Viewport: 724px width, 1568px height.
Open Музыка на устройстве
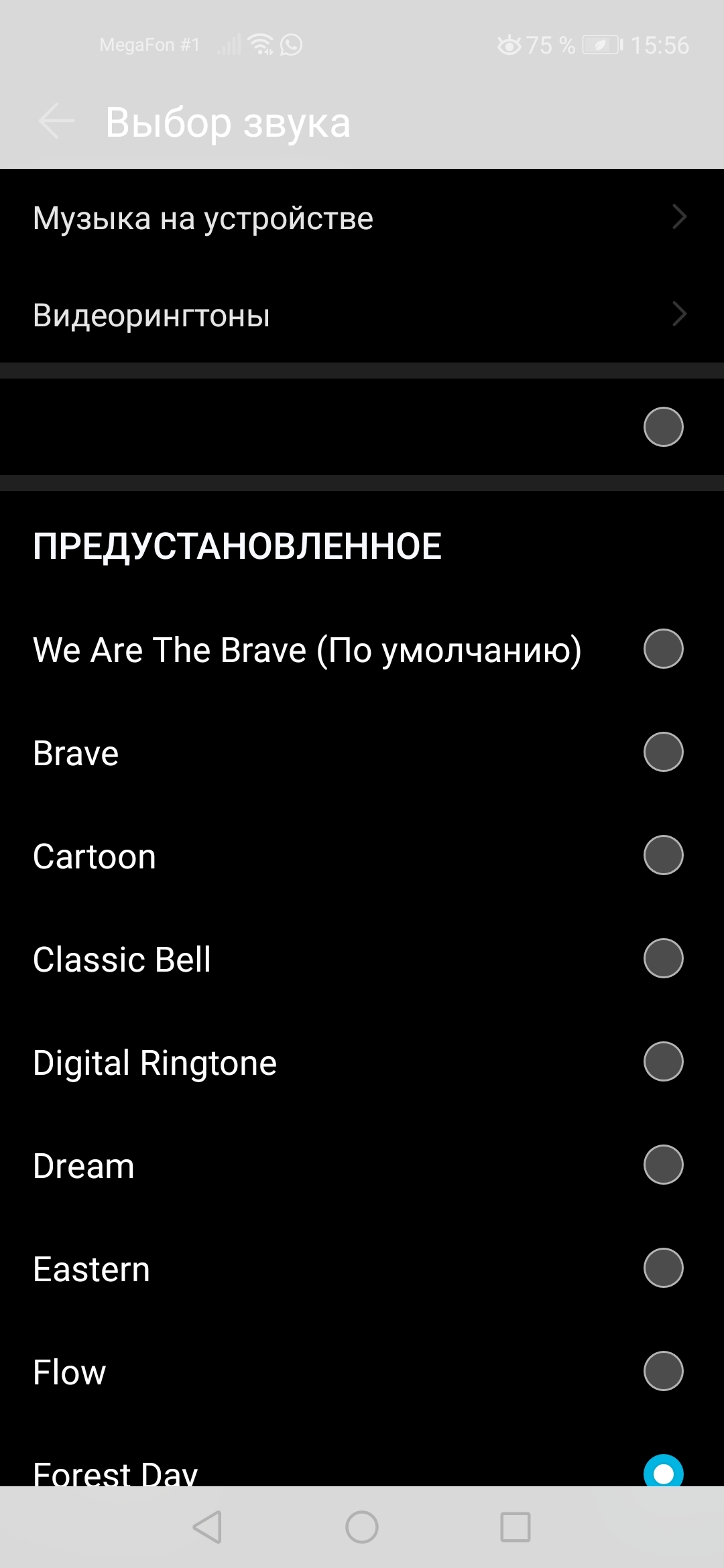[x=362, y=218]
